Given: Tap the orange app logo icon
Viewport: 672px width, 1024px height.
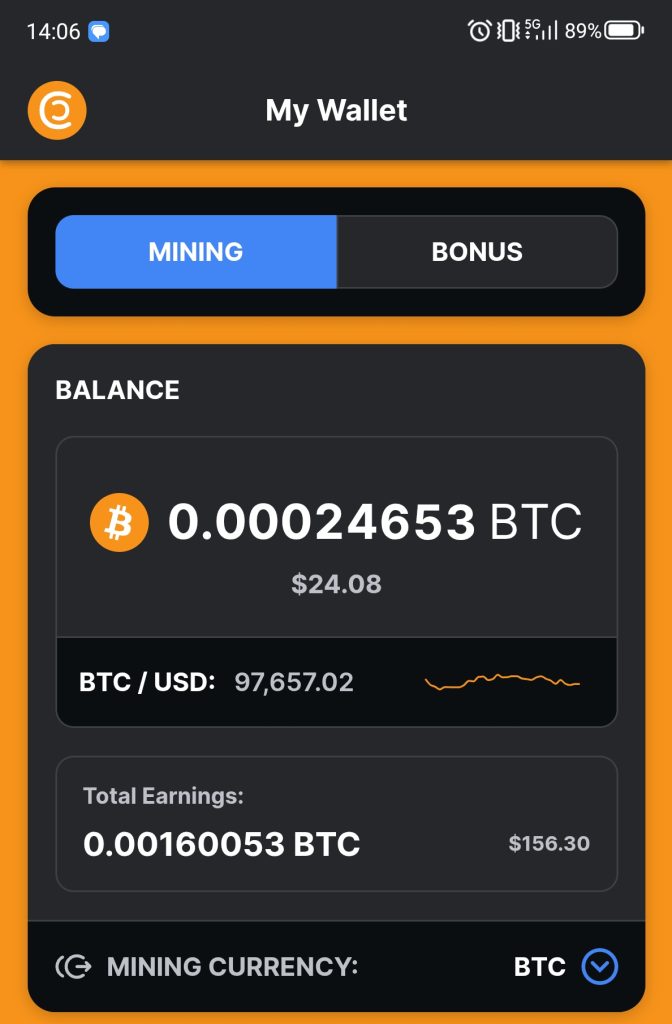Looking at the screenshot, I should click(x=57, y=110).
